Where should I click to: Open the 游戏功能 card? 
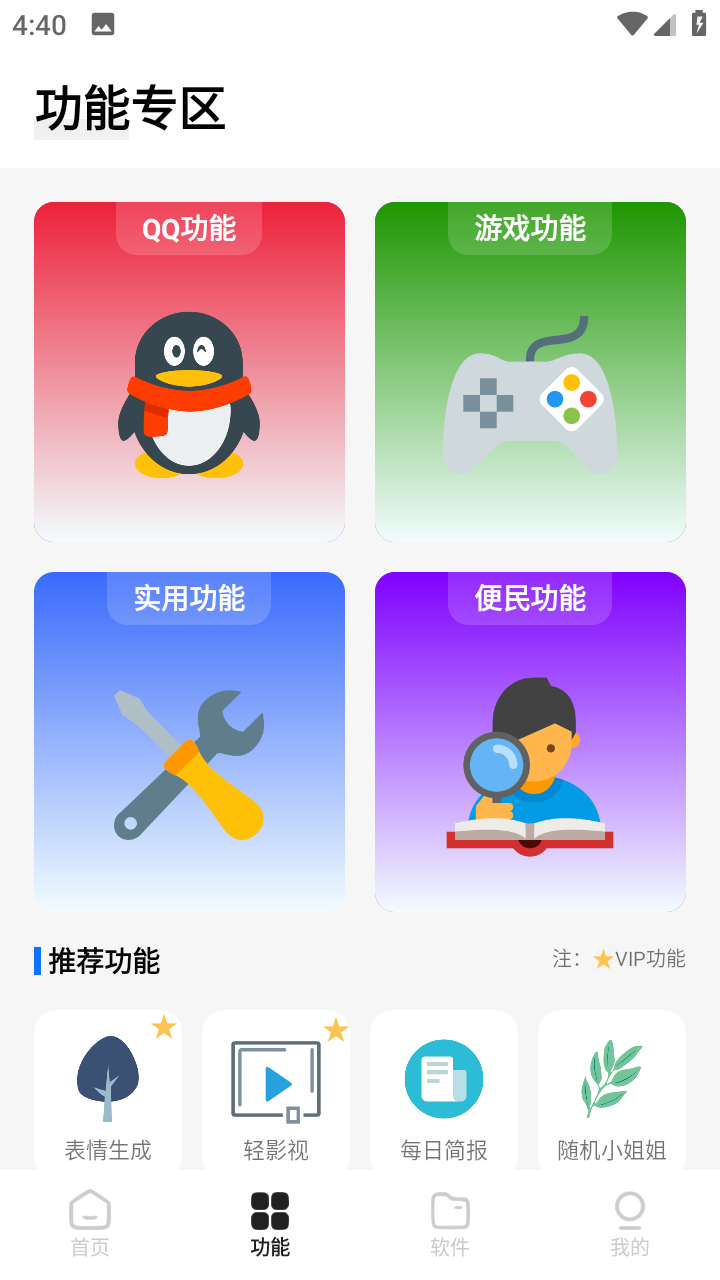tap(530, 372)
